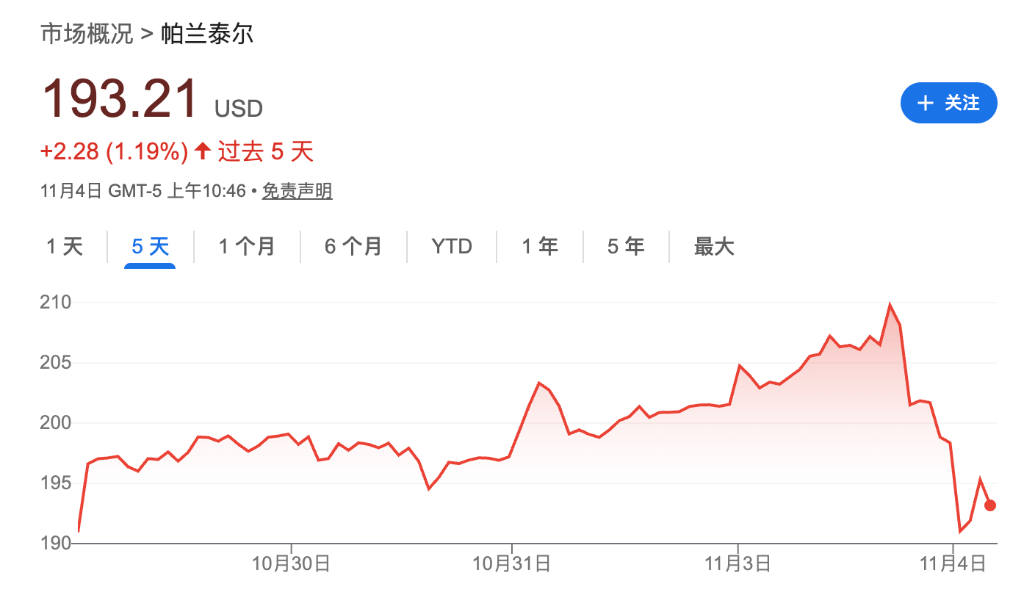Image resolution: width=1024 pixels, height=596 pixels.
Task: Switch to the 5 年 range
Action: pyautogui.click(x=626, y=246)
